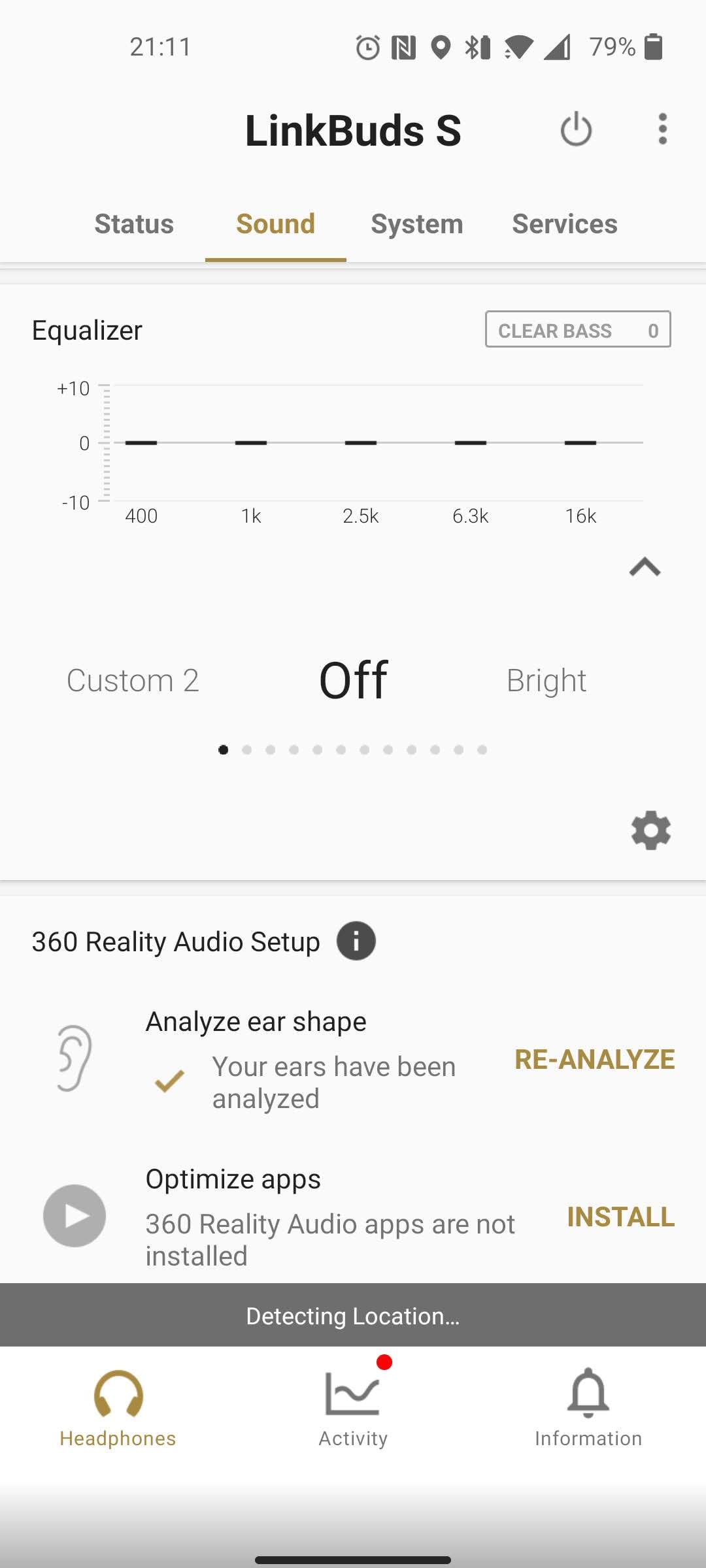706x1568 pixels.
Task: Tap RE-ANALYZE to rescan ear shape
Action: point(594,1059)
